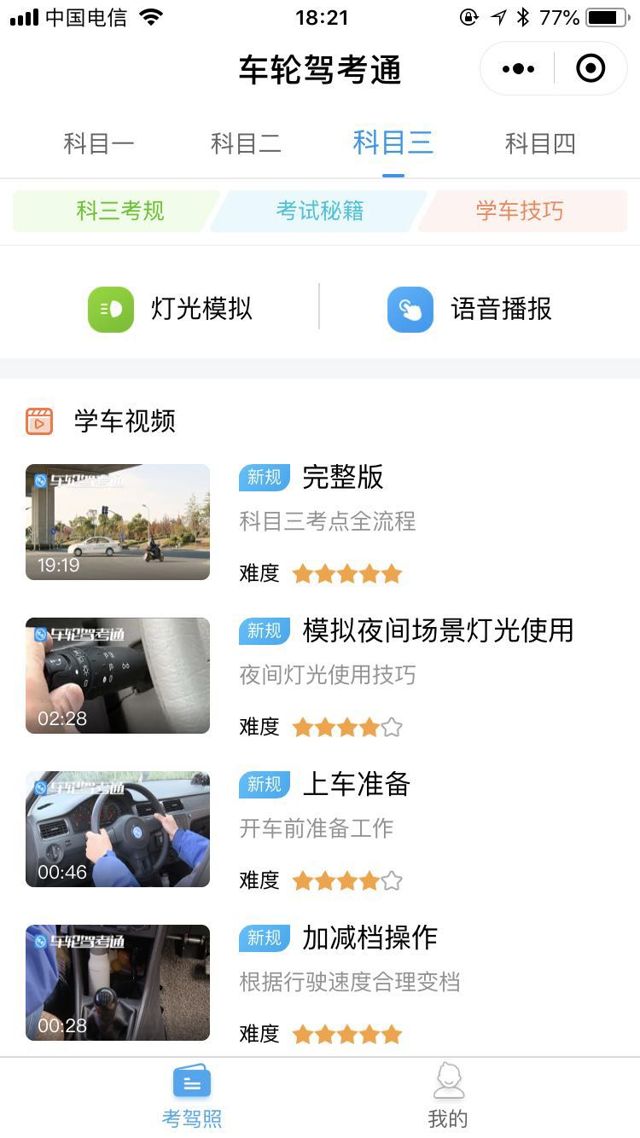Play the 完整版 video

point(118,522)
